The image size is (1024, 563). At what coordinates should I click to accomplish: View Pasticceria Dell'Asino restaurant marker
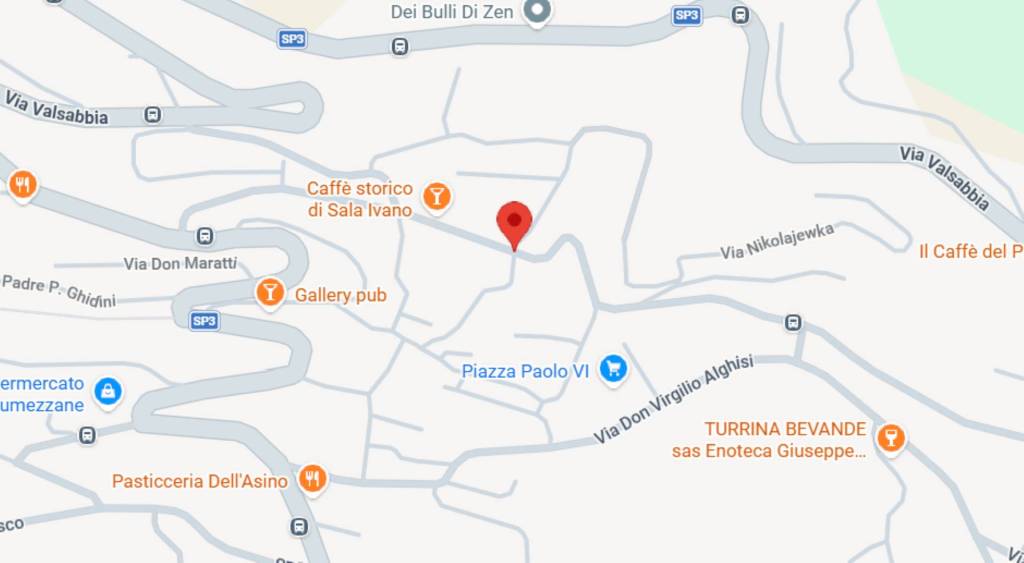pos(313,480)
